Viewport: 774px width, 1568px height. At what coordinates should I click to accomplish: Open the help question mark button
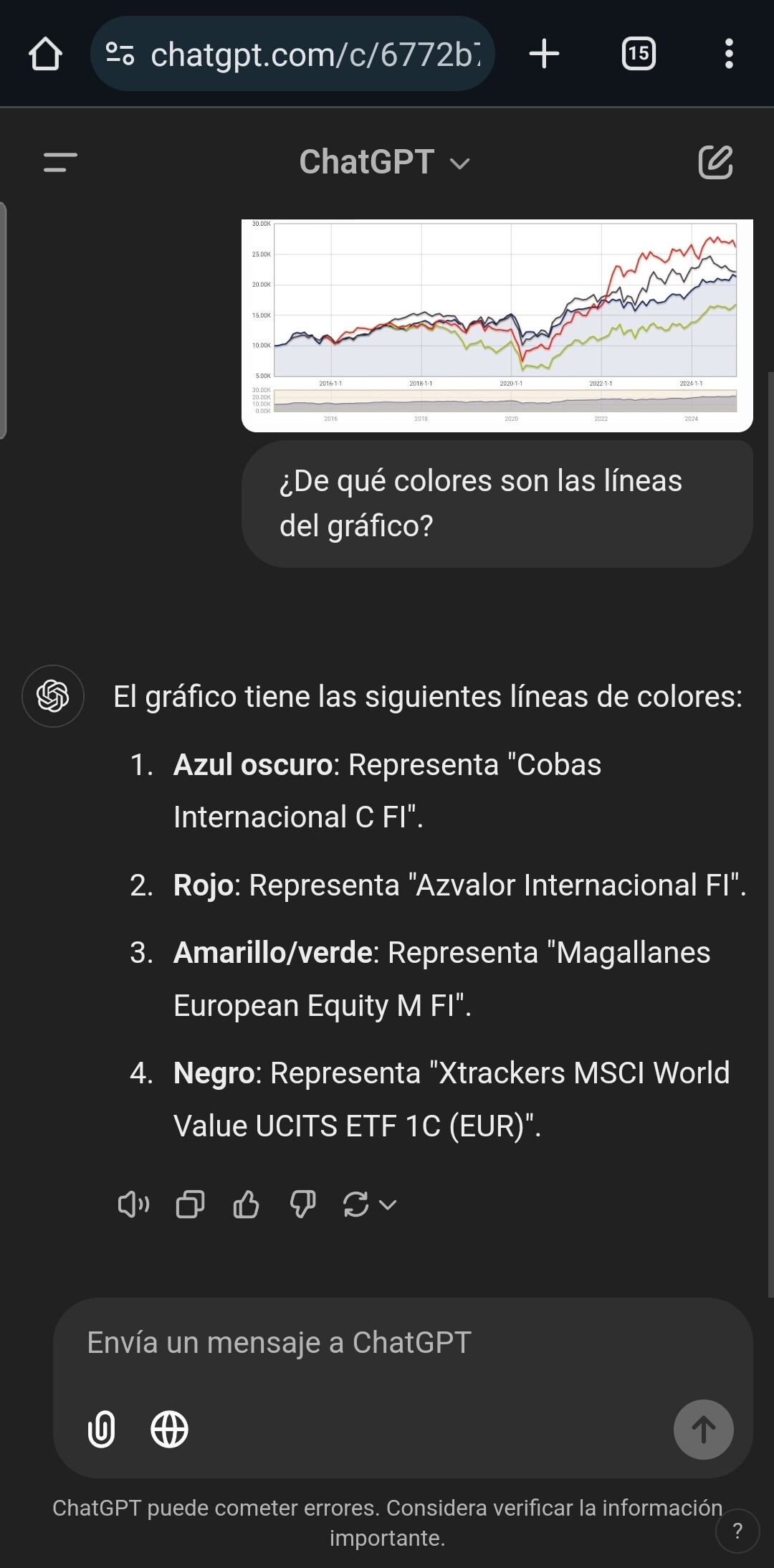click(x=737, y=1531)
